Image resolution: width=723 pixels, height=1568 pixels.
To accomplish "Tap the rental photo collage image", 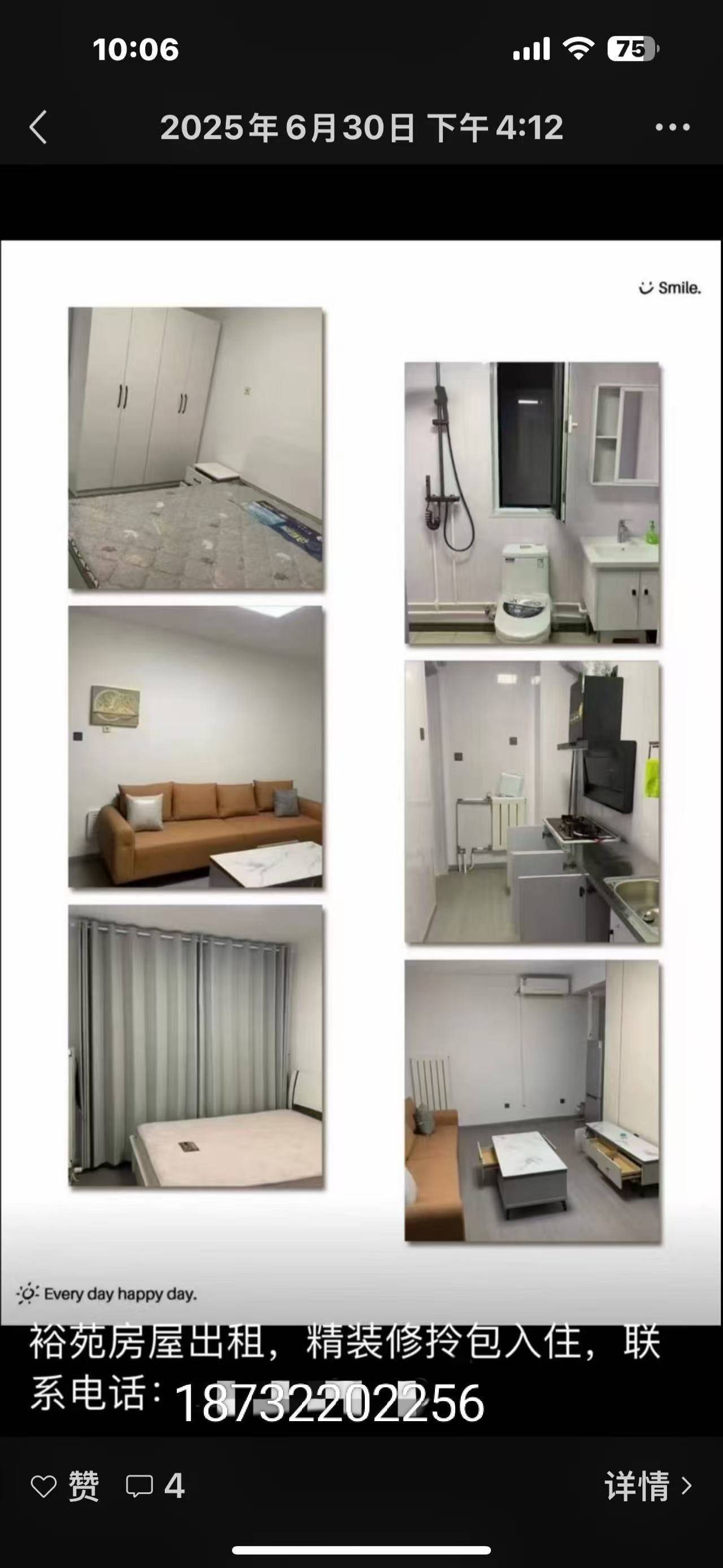I will (x=361, y=782).
